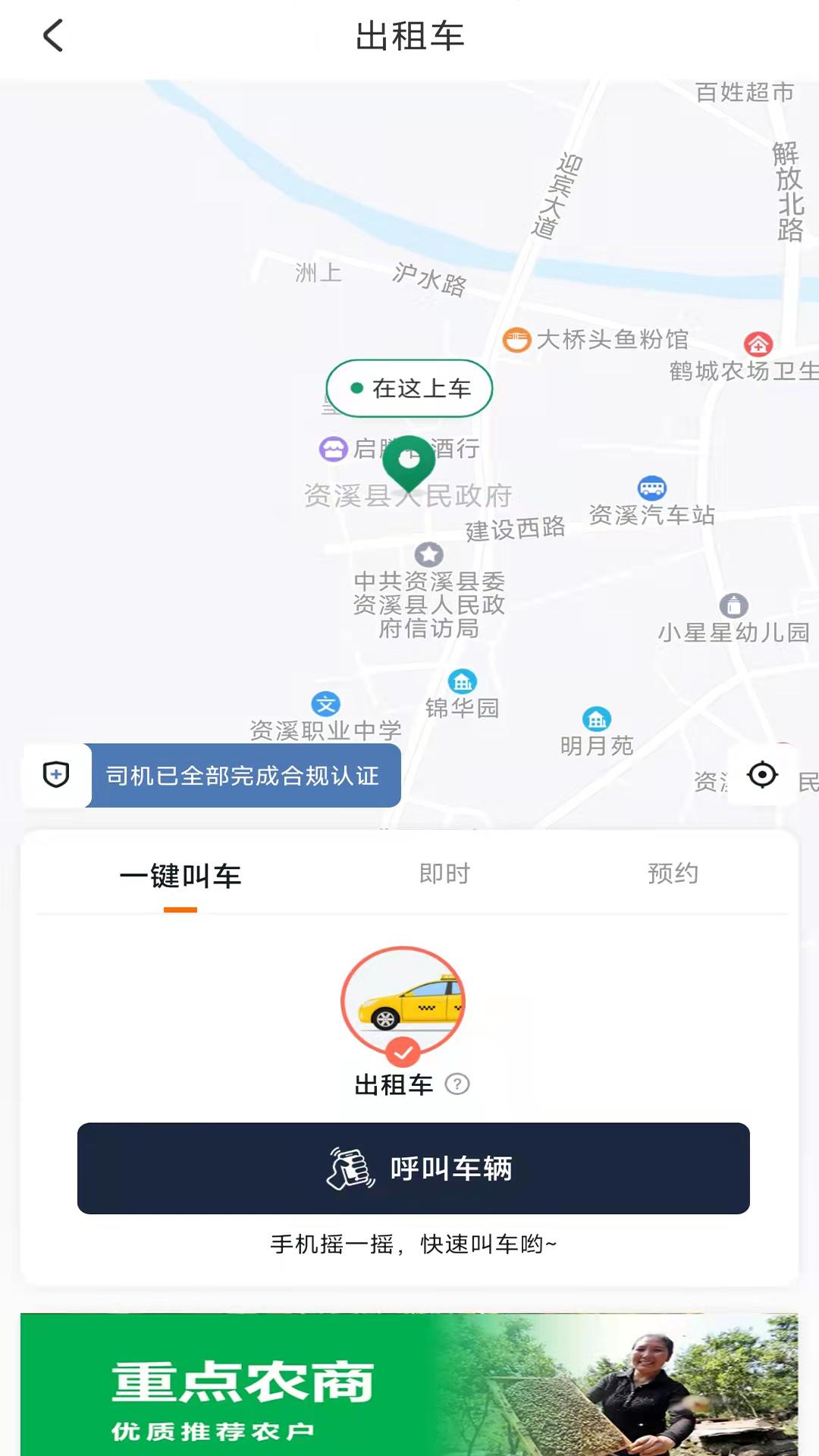Image resolution: width=819 pixels, height=1456 pixels.
Task: Switch to the 一键叫车 tab
Action: 180,876
